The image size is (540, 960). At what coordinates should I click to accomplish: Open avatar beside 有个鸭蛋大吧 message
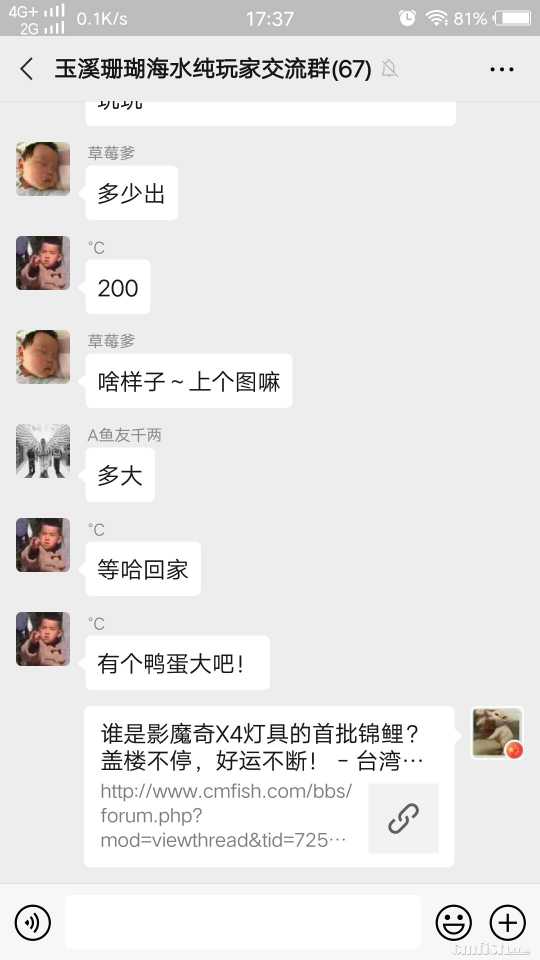(43, 639)
